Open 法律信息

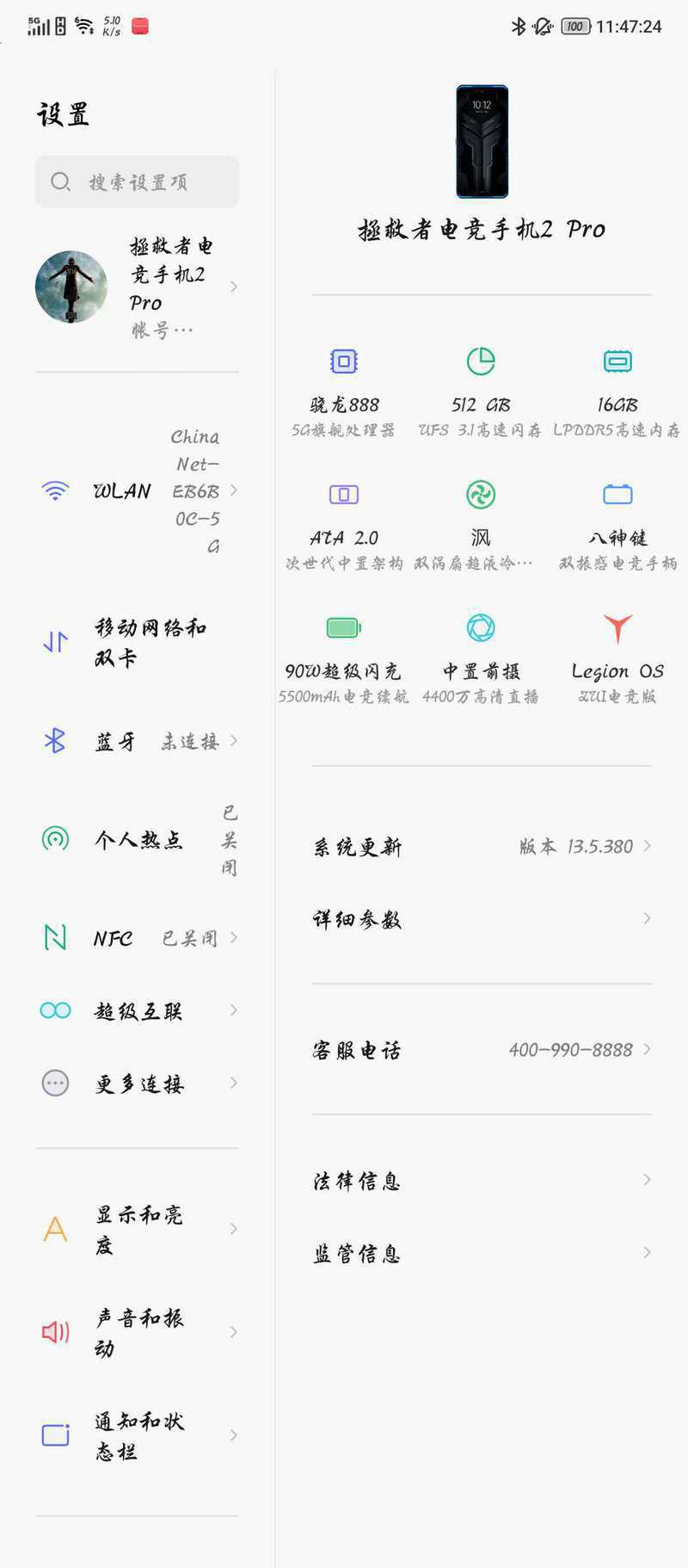click(482, 1181)
